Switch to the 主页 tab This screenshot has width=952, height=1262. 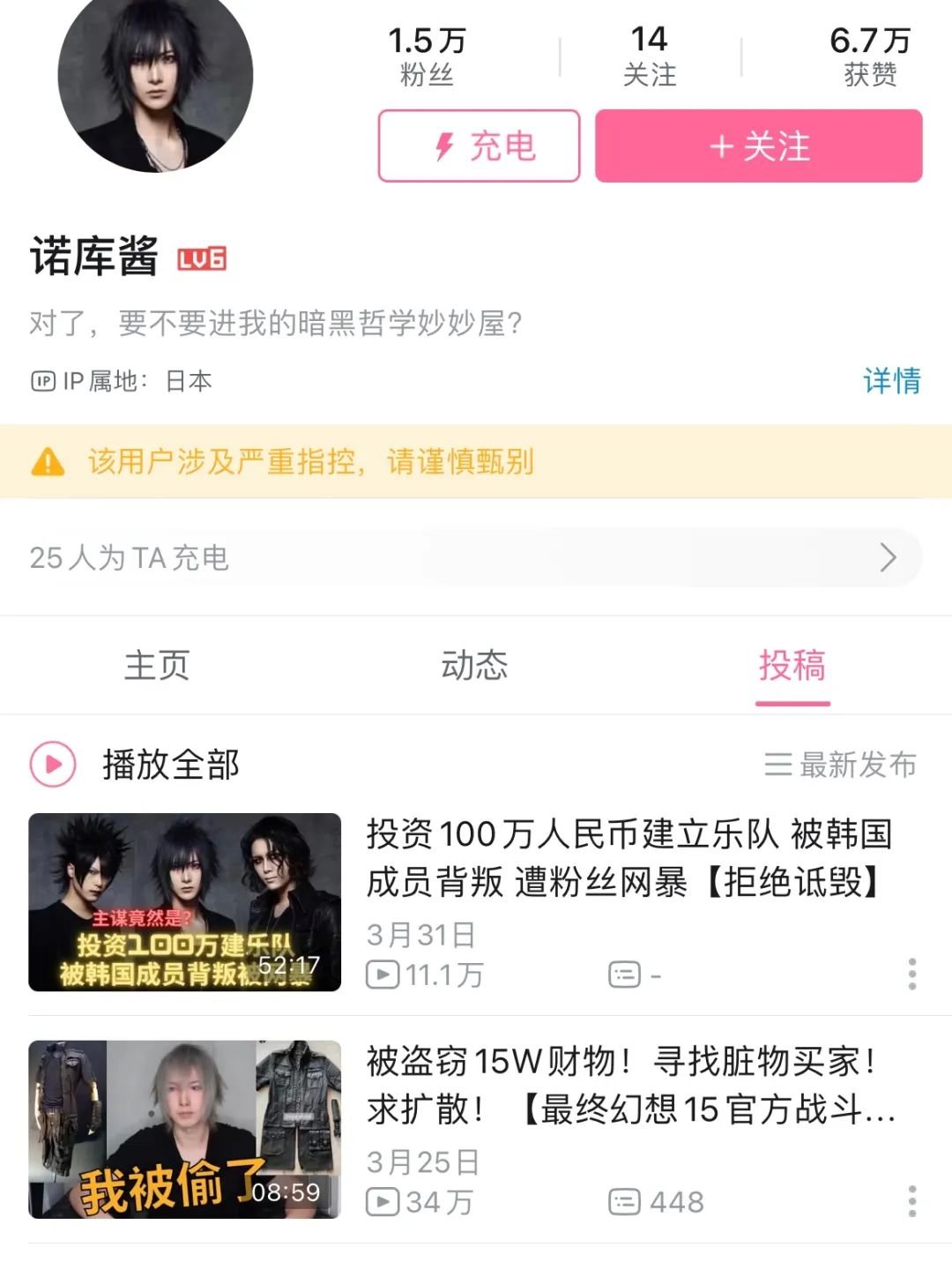[x=157, y=666]
